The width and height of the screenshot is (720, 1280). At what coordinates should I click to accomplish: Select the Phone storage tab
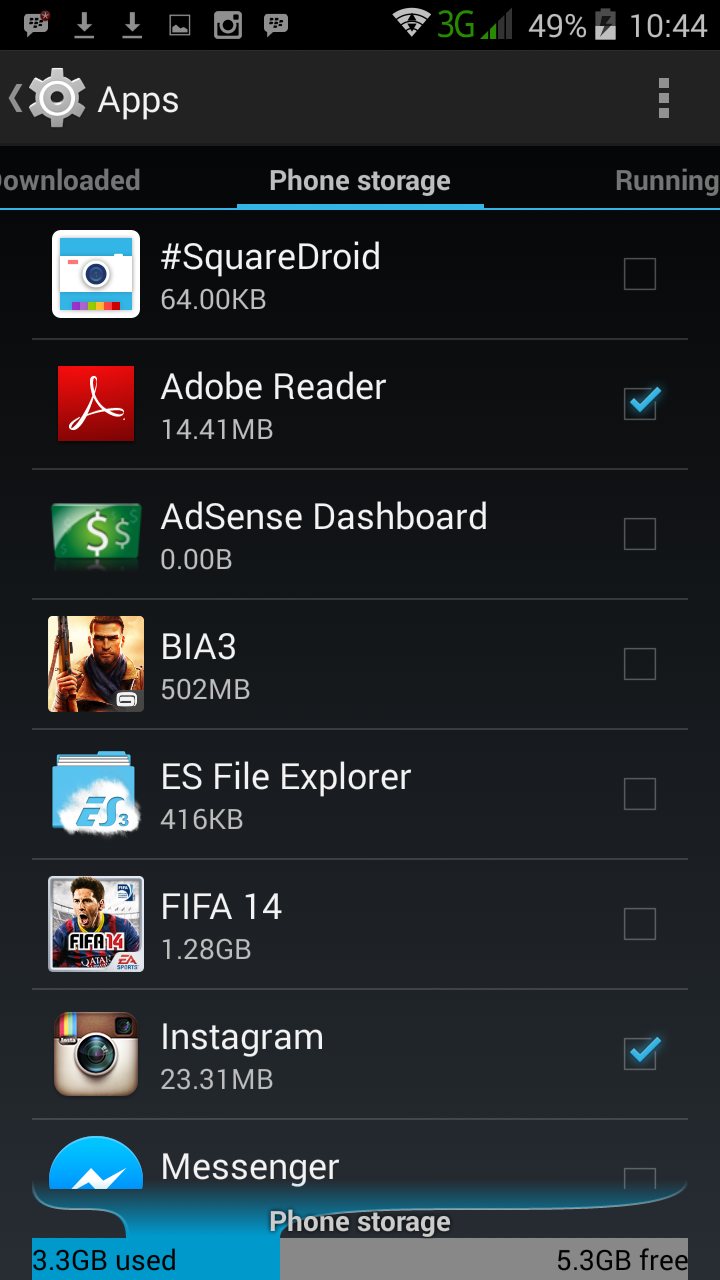[x=360, y=181]
